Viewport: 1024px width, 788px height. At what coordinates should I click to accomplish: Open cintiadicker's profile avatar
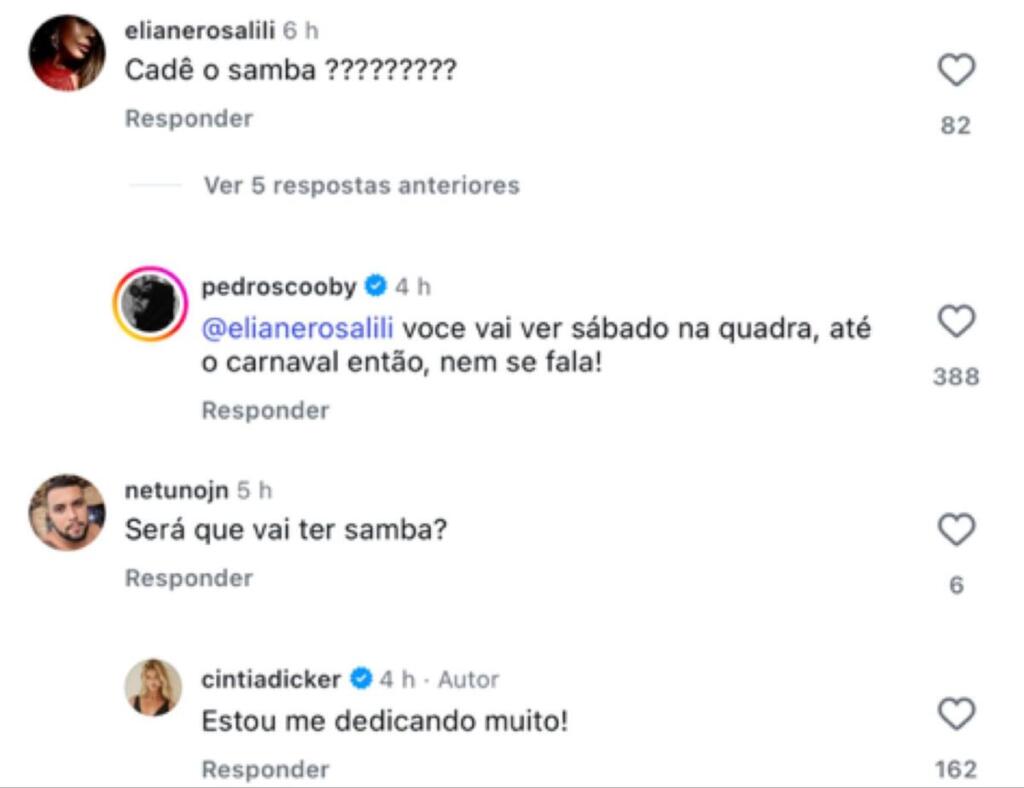pyautogui.click(x=153, y=688)
